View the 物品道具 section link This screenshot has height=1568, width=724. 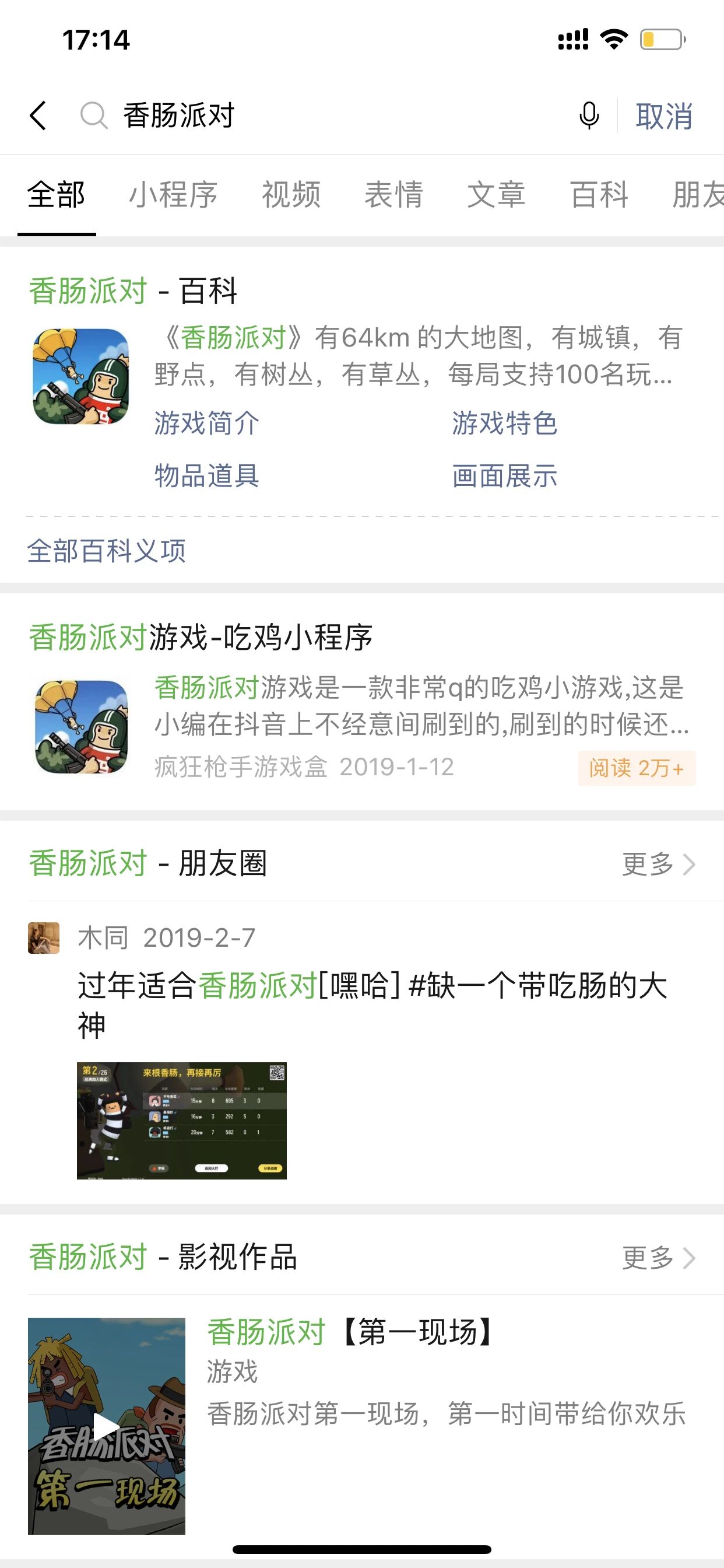click(207, 475)
